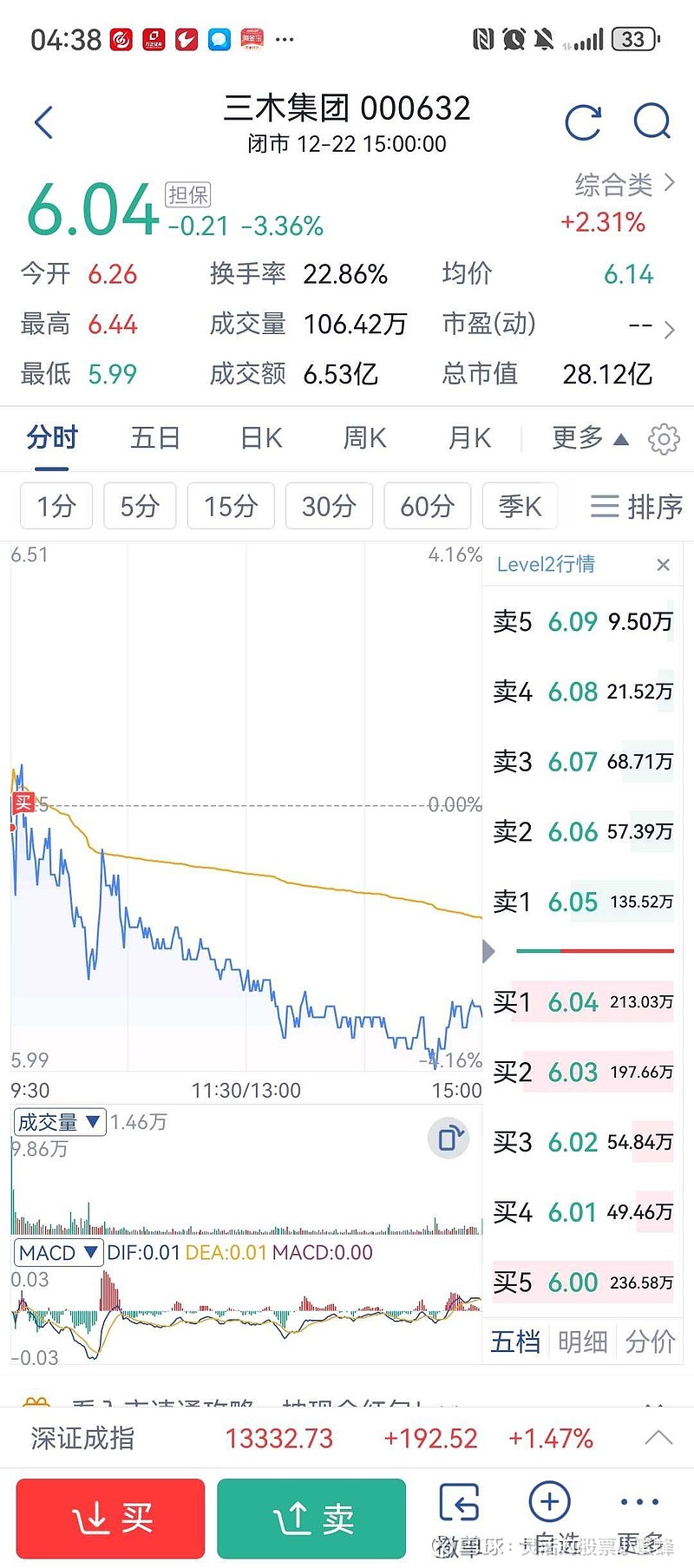
Task: Open the refresh icon to reload stock data
Action: tap(583, 122)
